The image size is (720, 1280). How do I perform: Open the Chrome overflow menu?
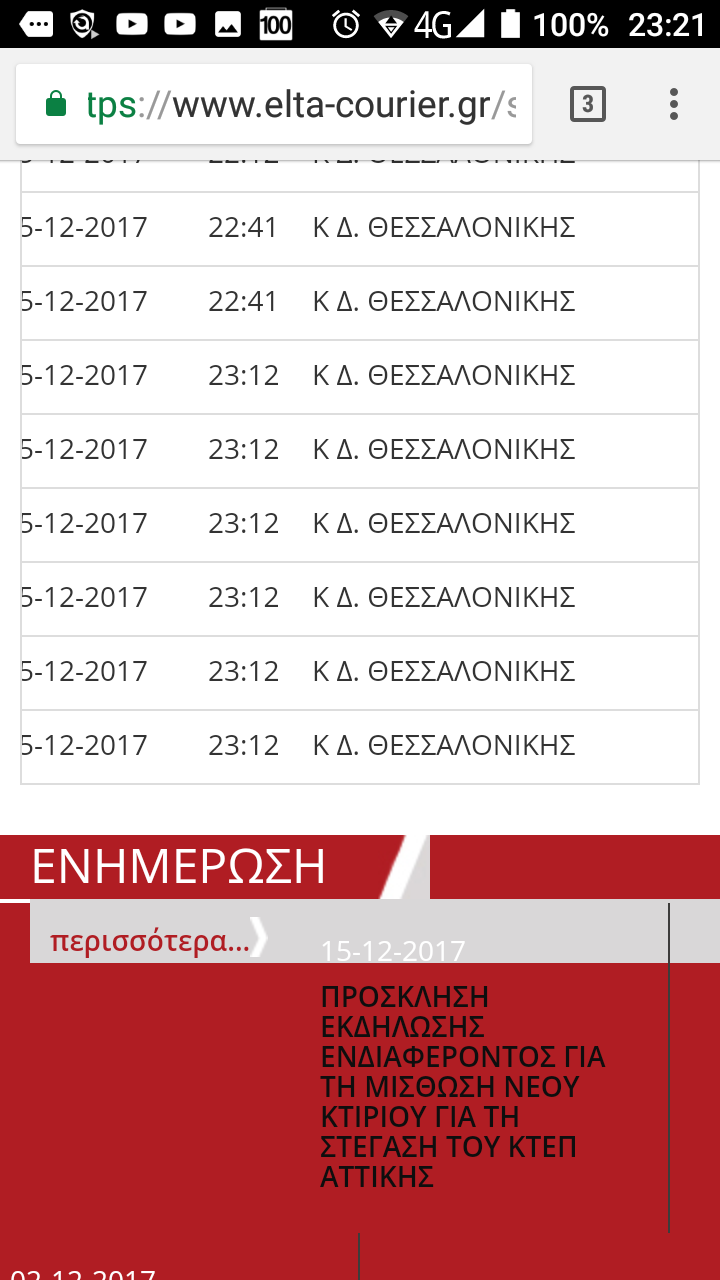point(674,104)
